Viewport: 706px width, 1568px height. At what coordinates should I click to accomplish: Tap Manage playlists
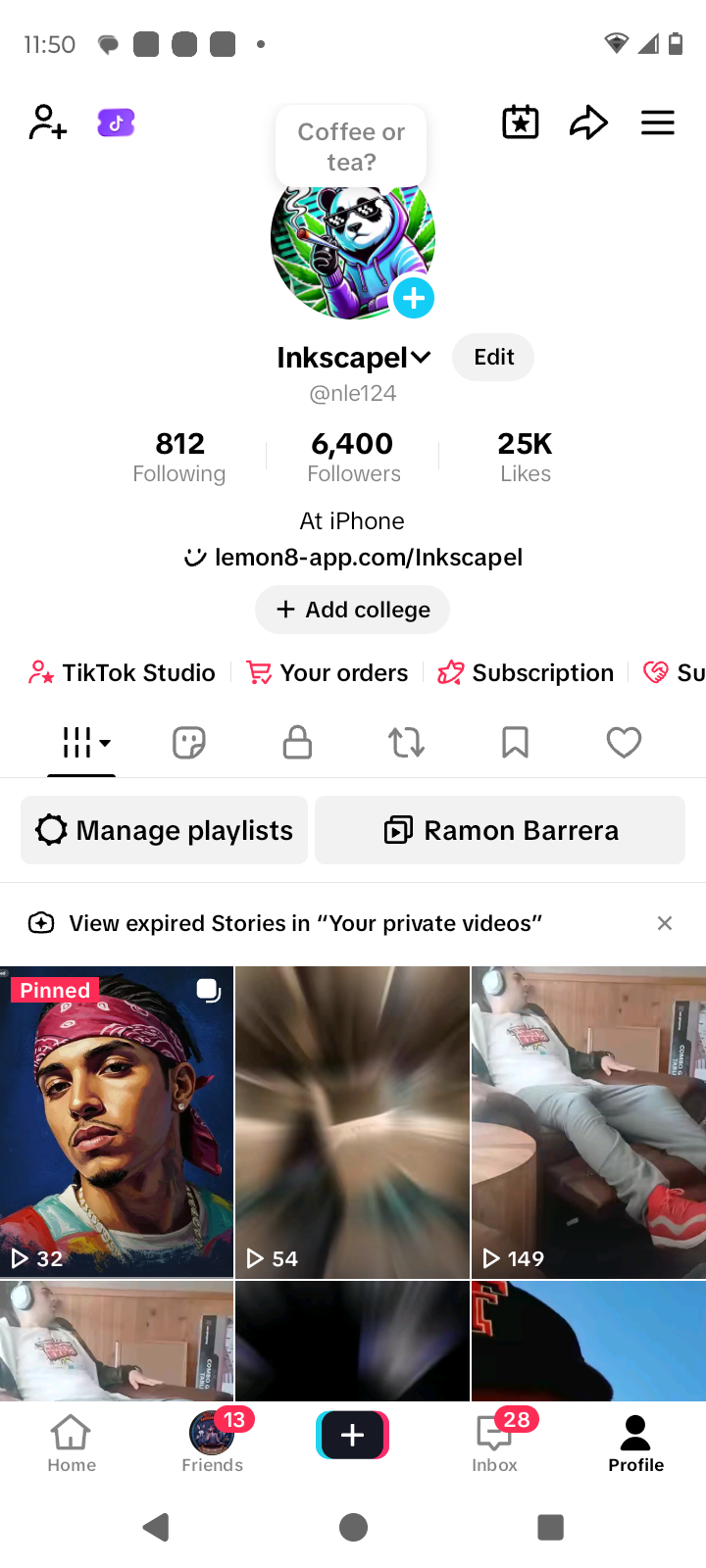click(x=165, y=831)
